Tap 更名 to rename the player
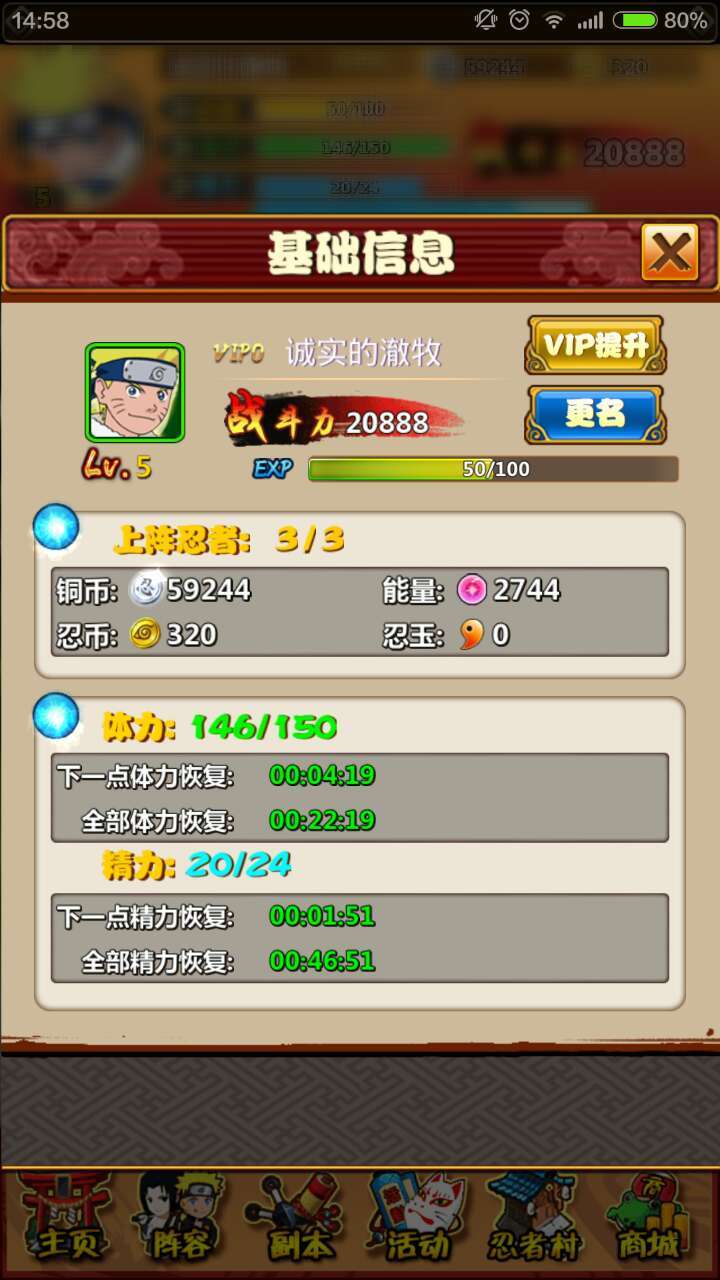 pos(595,414)
